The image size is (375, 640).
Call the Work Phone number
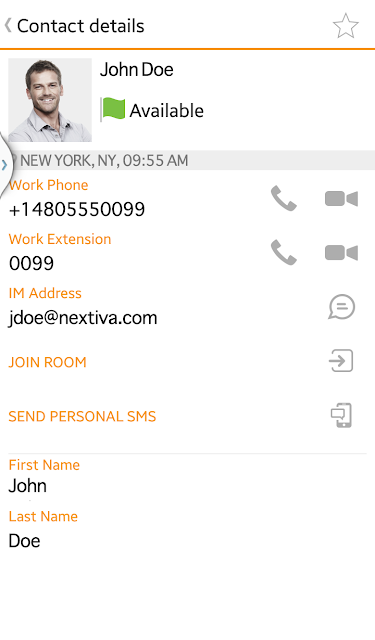click(x=284, y=198)
